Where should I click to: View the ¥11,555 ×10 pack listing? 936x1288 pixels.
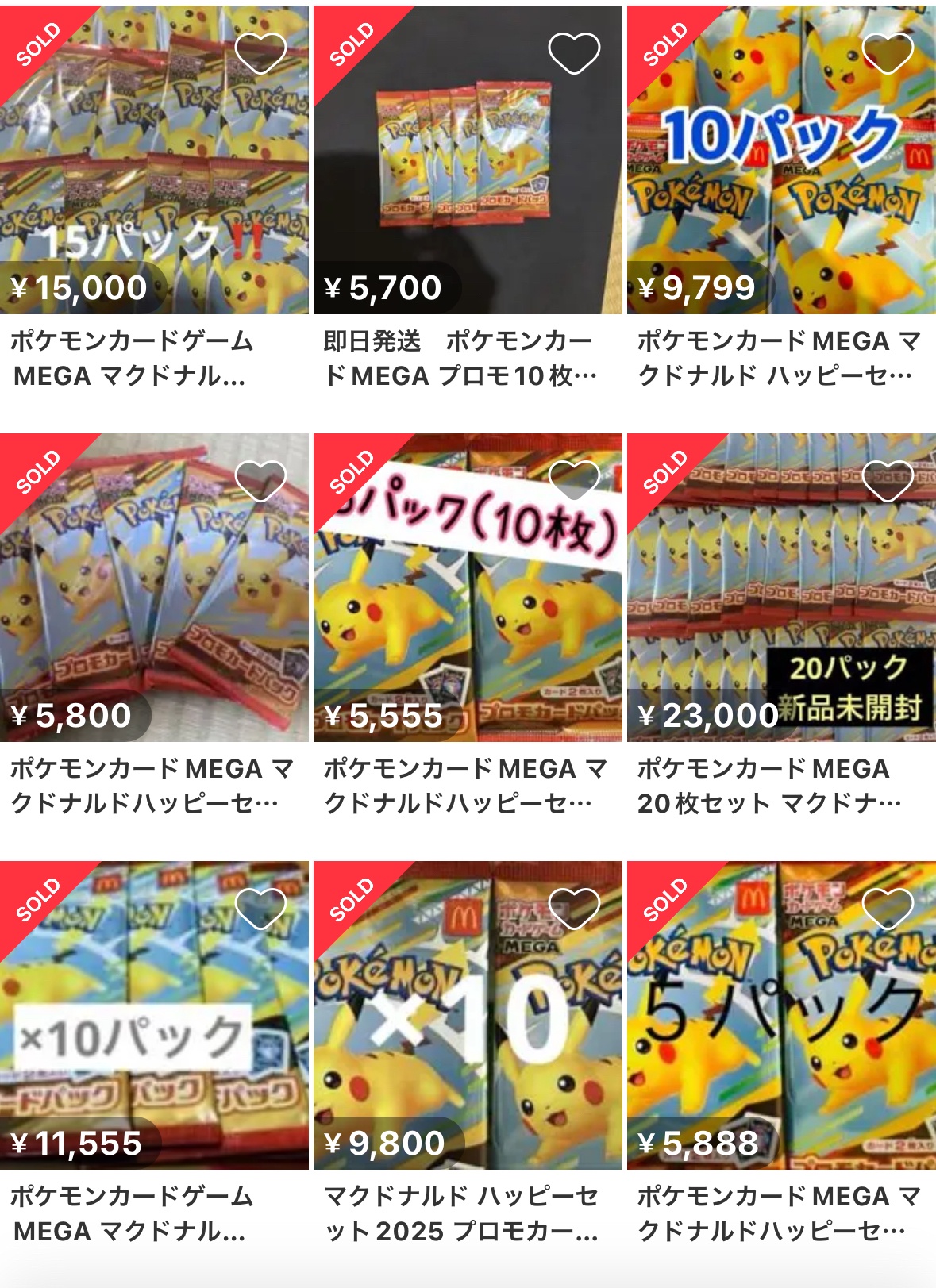pos(154,1016)
